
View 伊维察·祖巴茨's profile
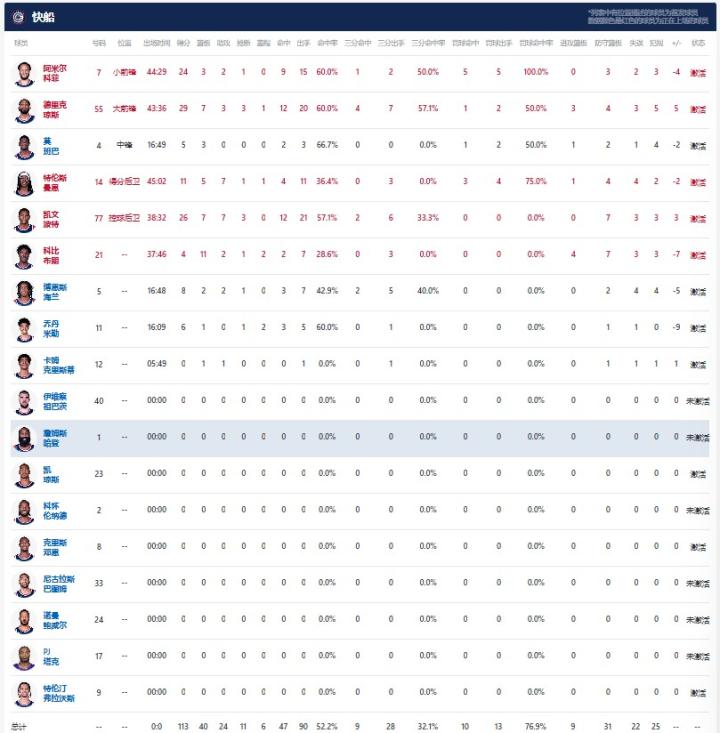54,401
